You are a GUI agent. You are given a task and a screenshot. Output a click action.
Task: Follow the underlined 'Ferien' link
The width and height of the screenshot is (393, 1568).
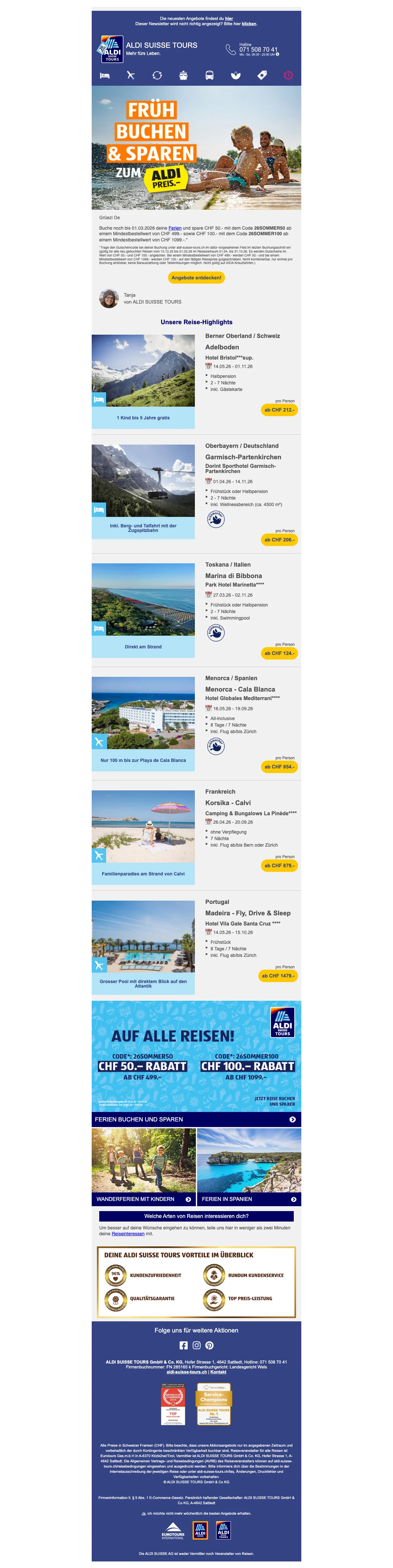pyautogui.click(x=175, y=228)
